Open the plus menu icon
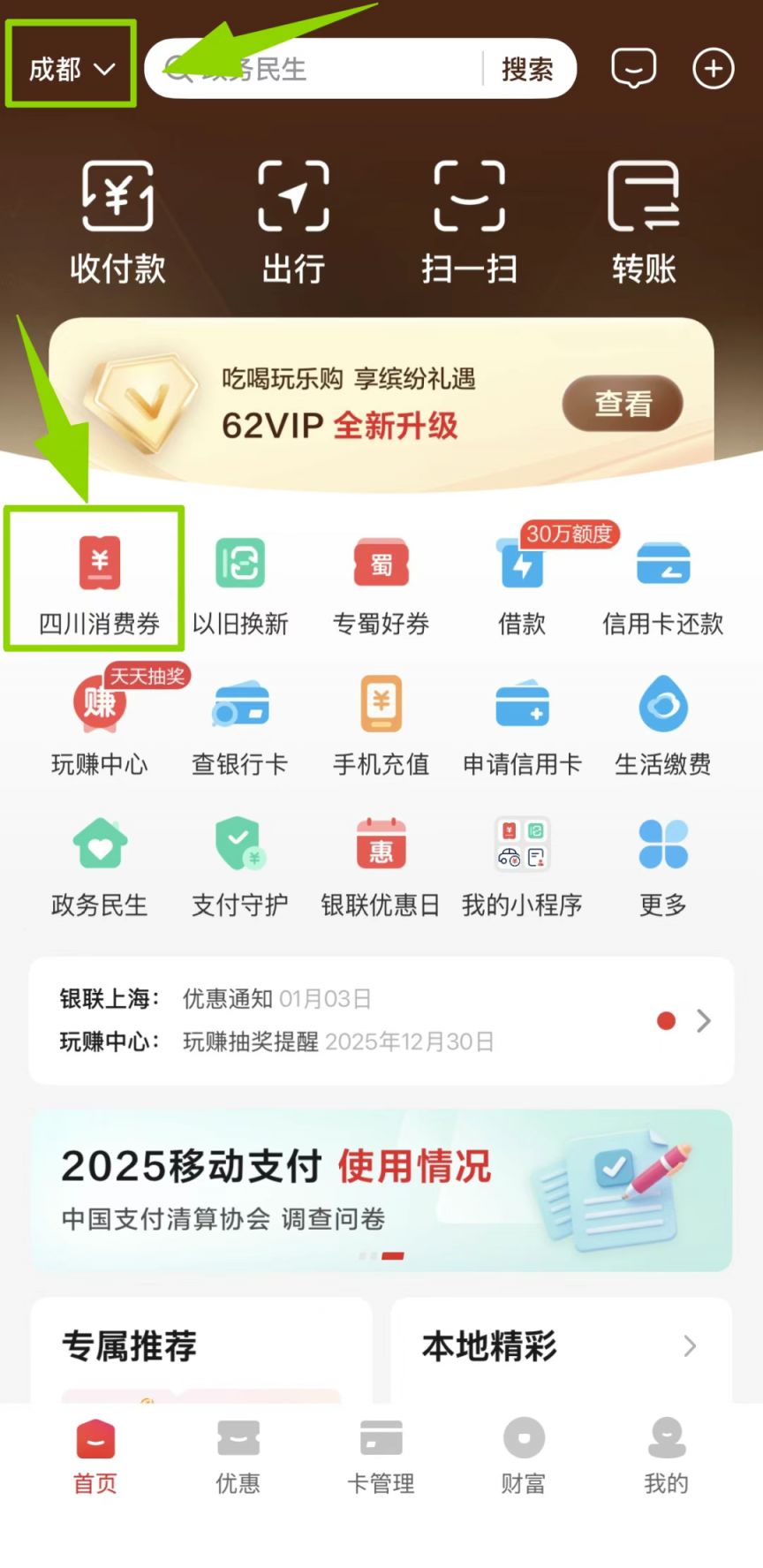 (x=713, y=68)
